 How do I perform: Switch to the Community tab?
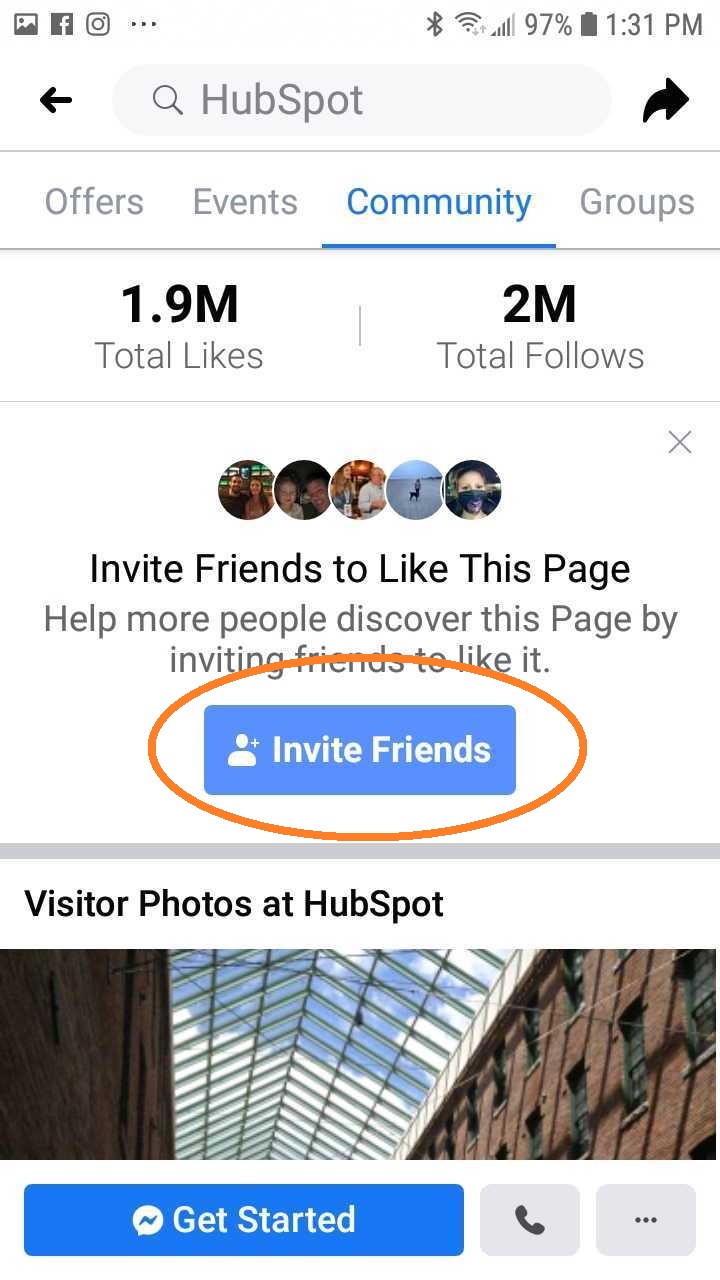point(438,202)
